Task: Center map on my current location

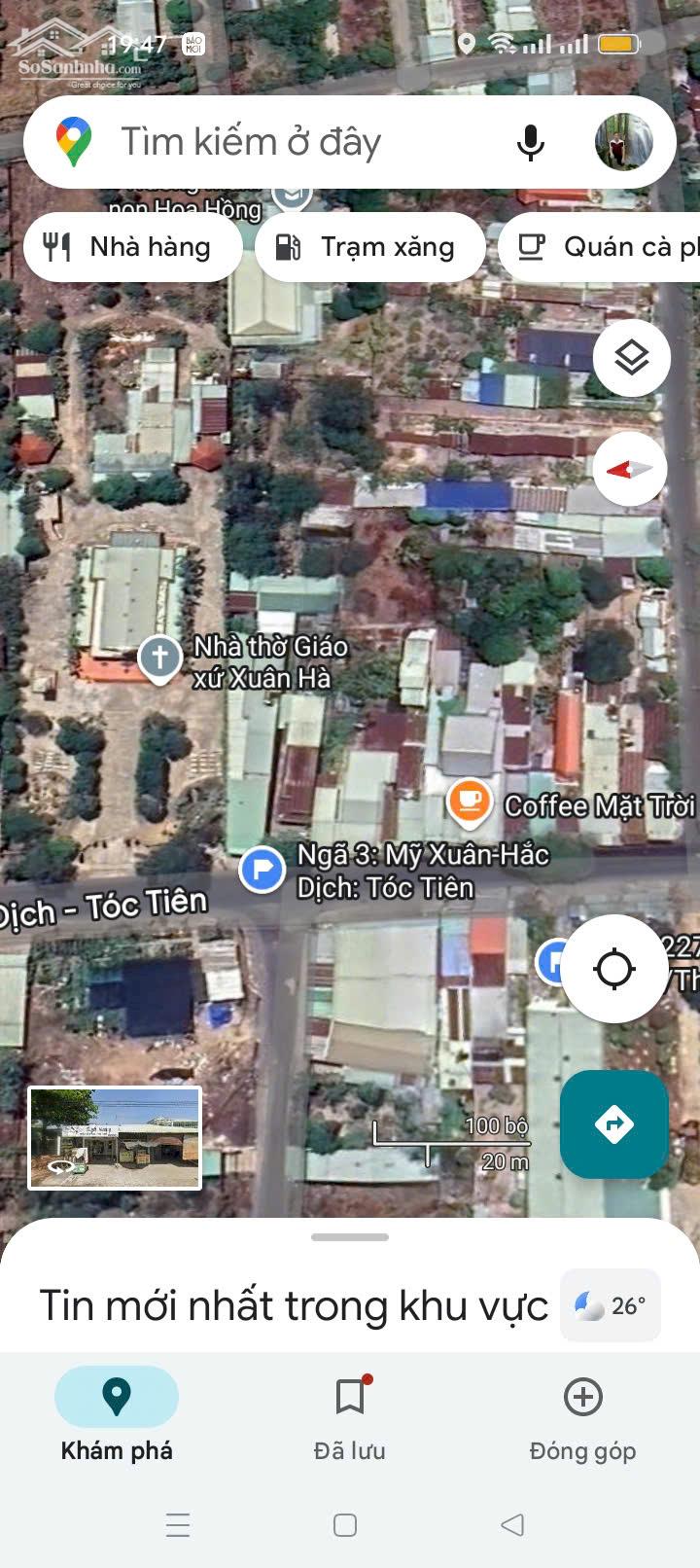Action: coord(613,969)
